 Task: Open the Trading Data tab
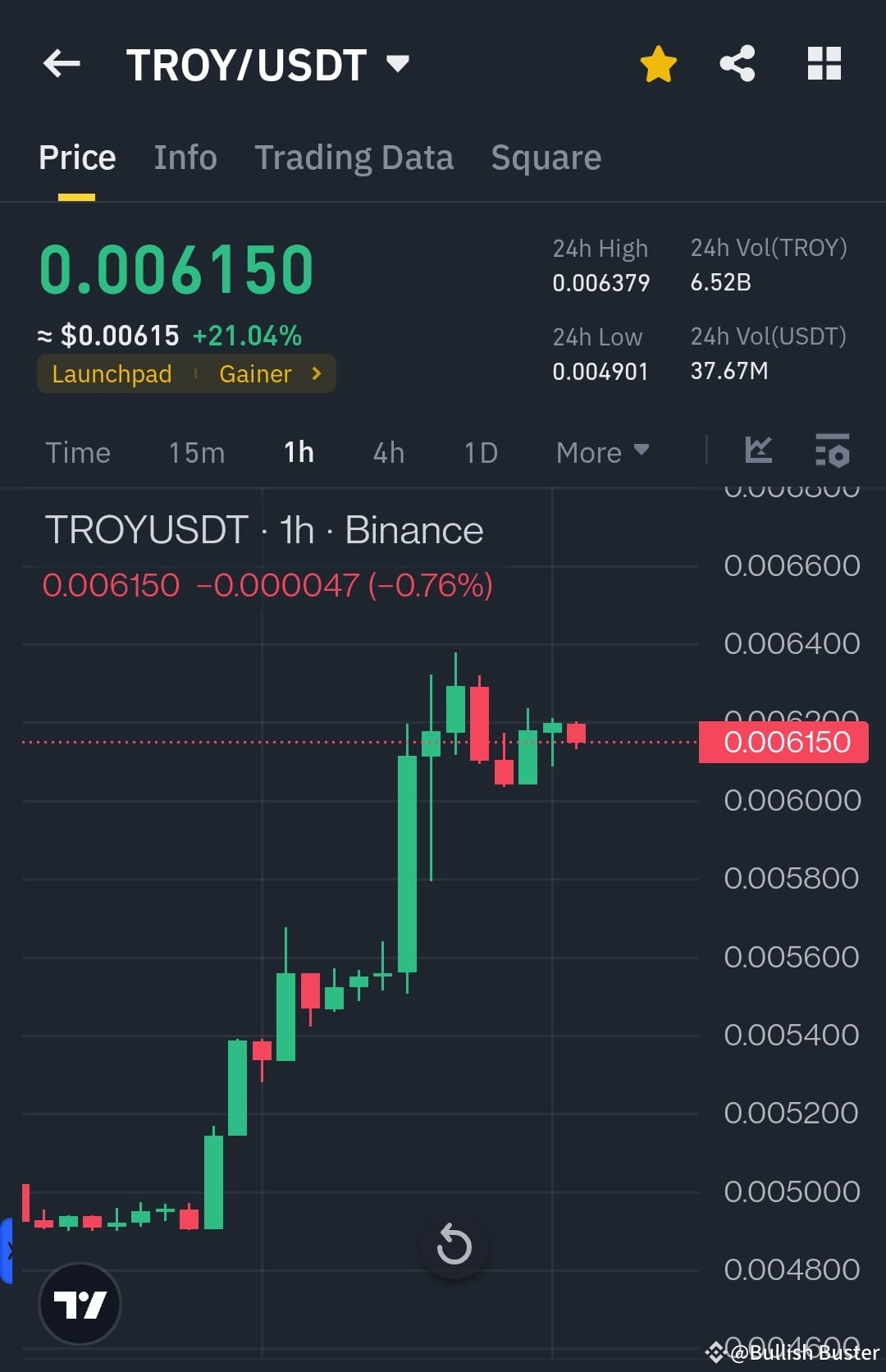pos(354,157)
